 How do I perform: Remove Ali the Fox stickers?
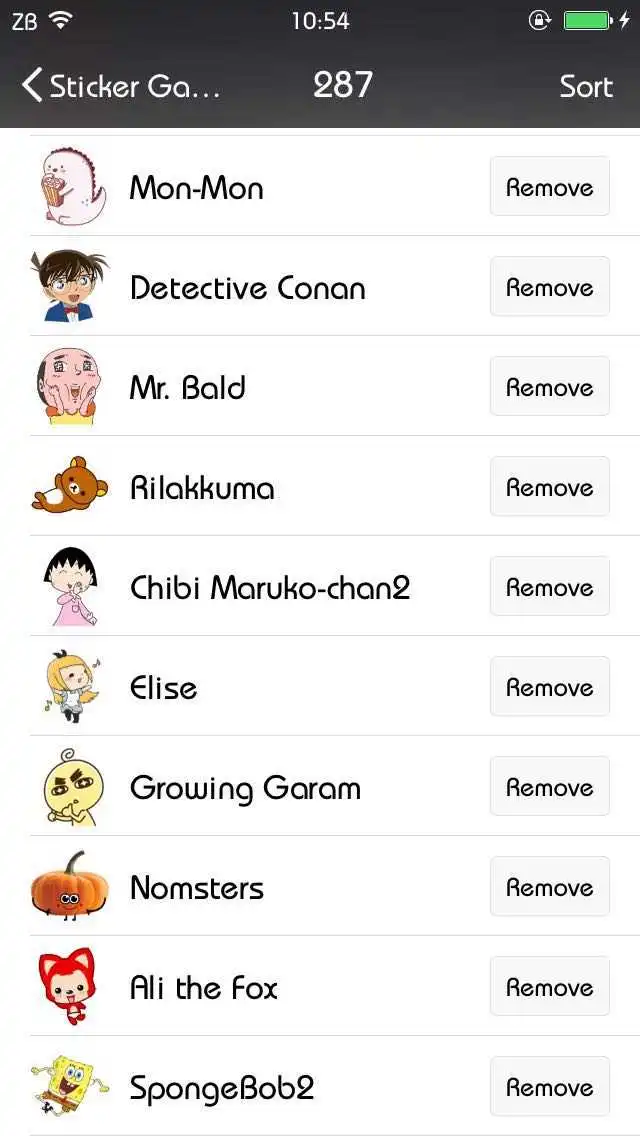coord(549,987)
